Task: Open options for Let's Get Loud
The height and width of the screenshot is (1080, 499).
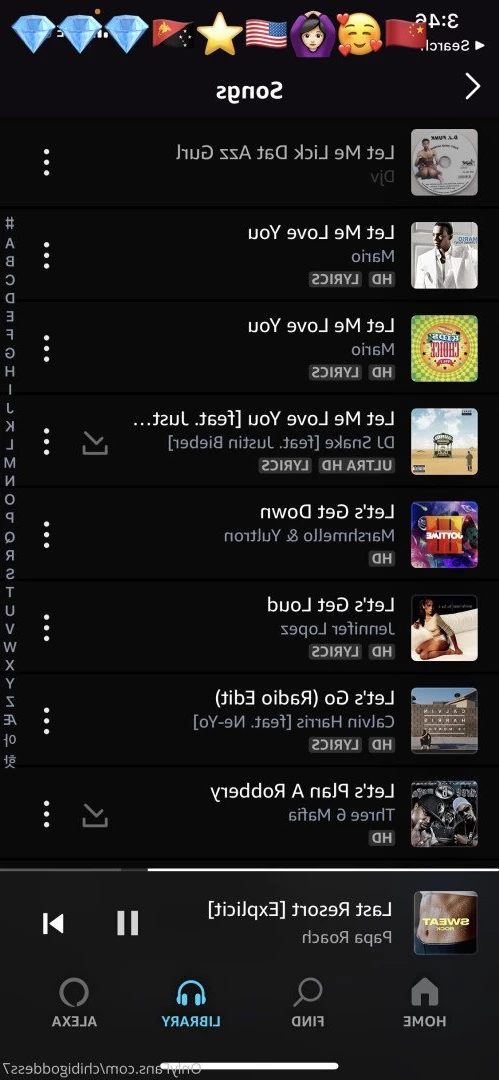Action: (46, 627)
